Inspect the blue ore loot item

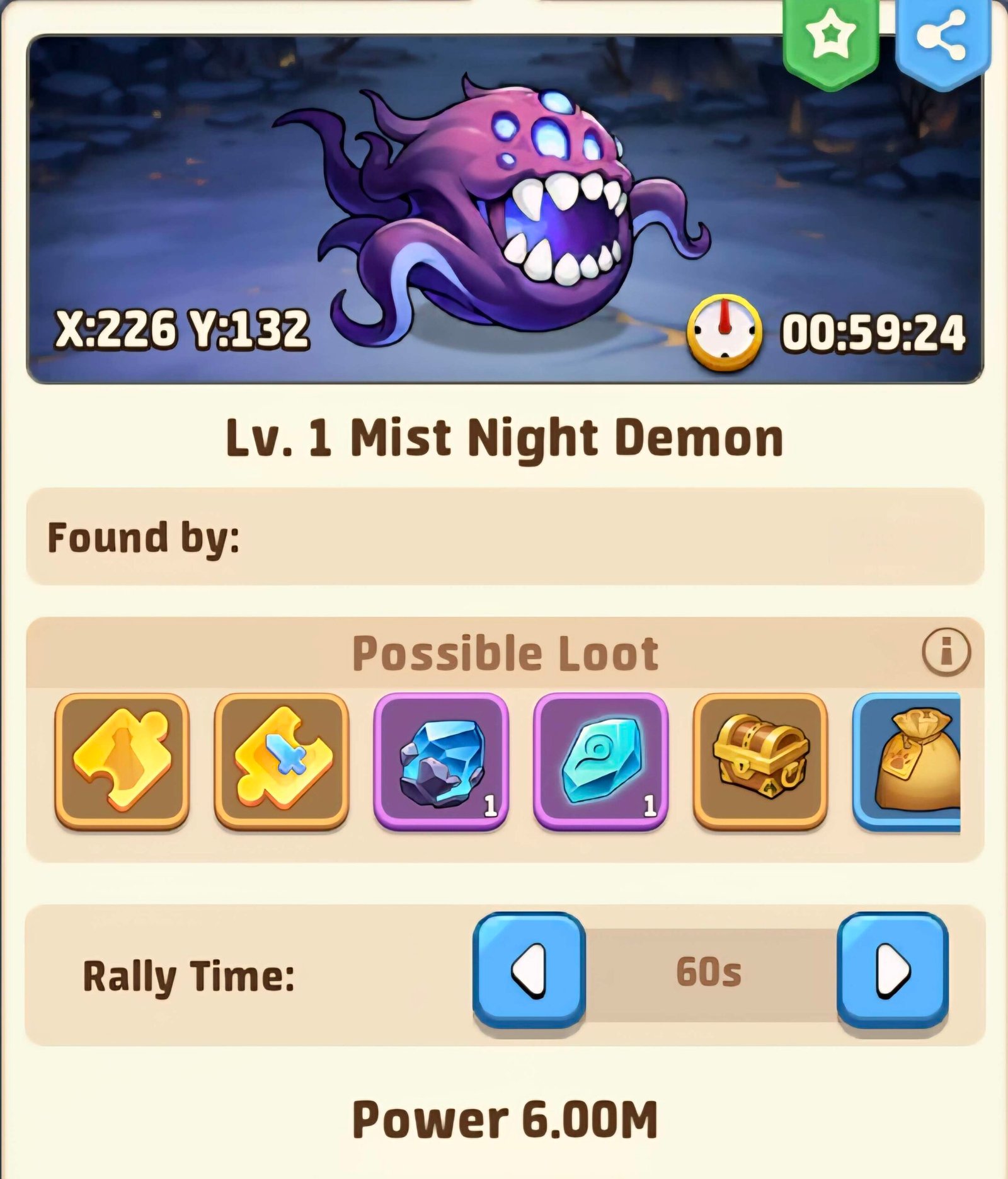click(x=441, y=761)
